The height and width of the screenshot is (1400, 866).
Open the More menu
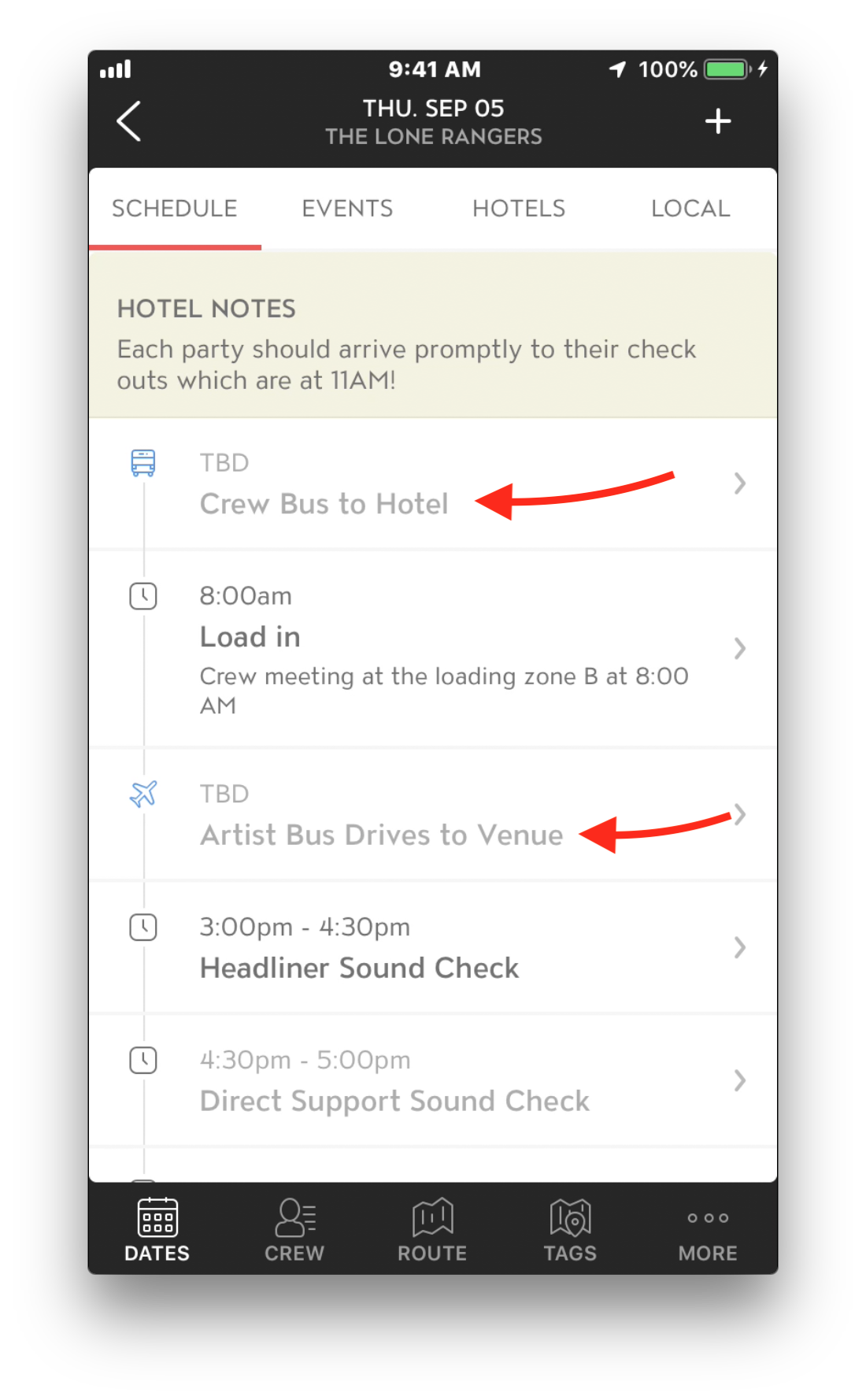pyautogui.click(x=708, y=1230)
